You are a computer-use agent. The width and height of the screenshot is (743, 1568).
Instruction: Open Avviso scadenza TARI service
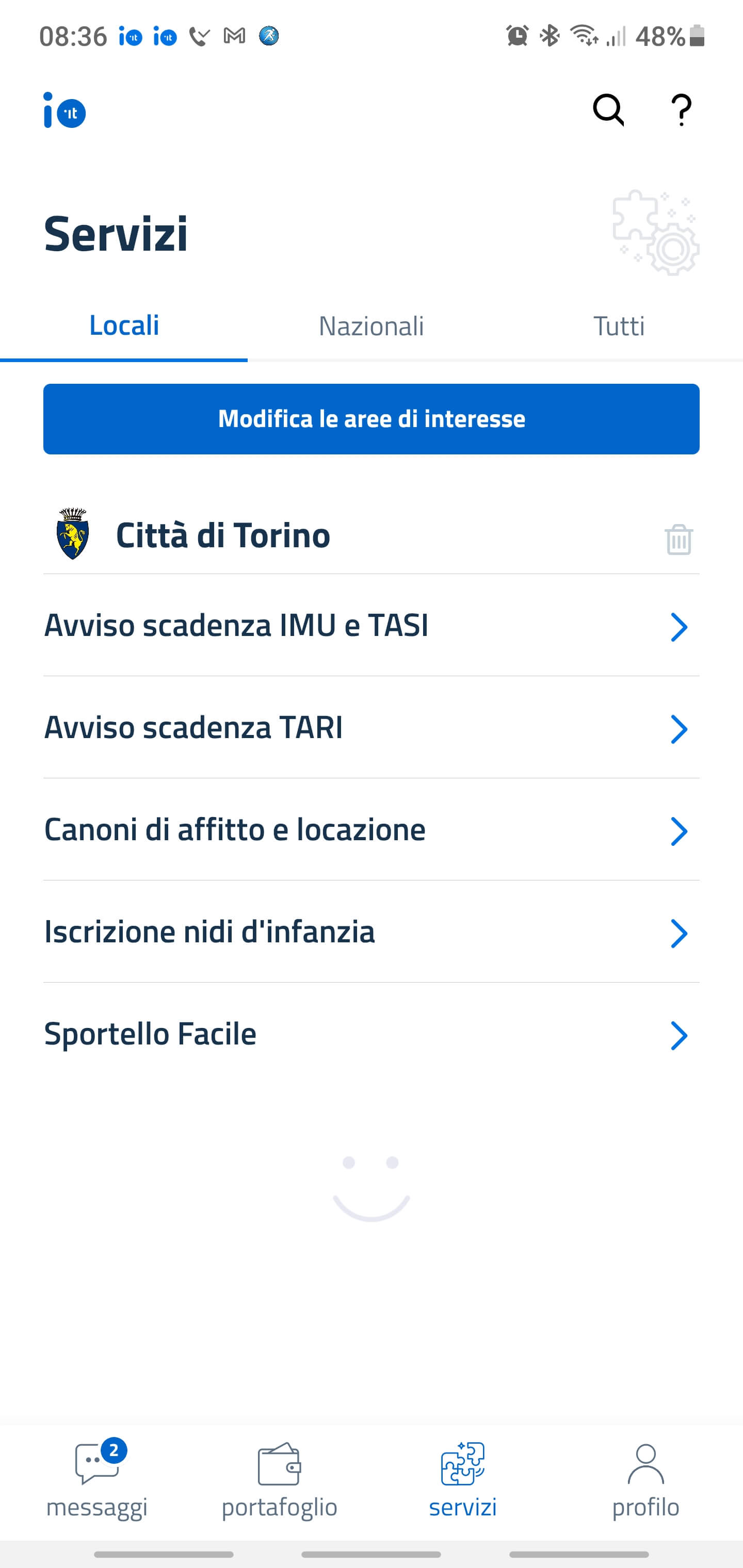371,728
